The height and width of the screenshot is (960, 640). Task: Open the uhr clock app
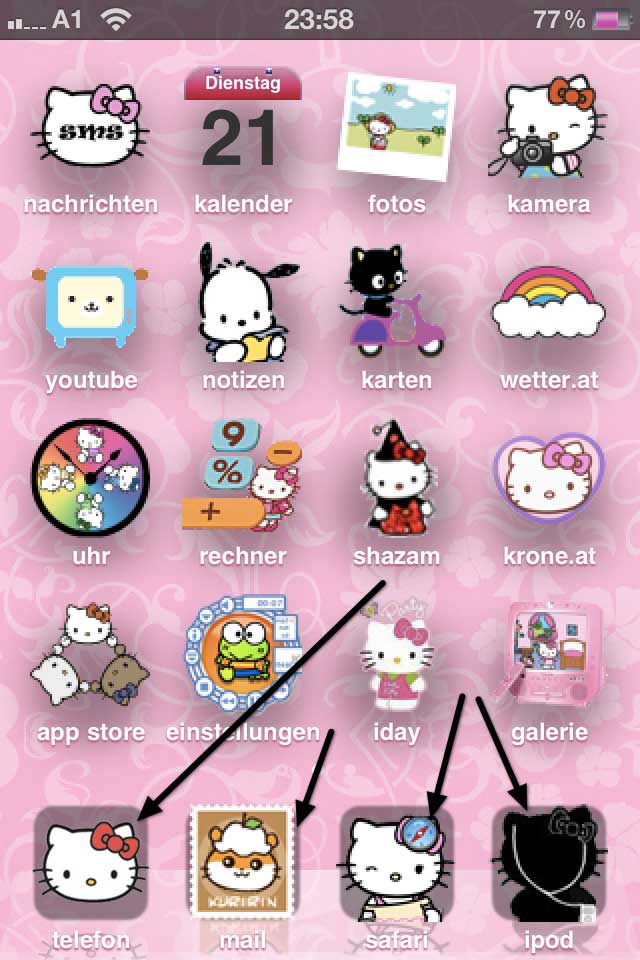[91, 480]
